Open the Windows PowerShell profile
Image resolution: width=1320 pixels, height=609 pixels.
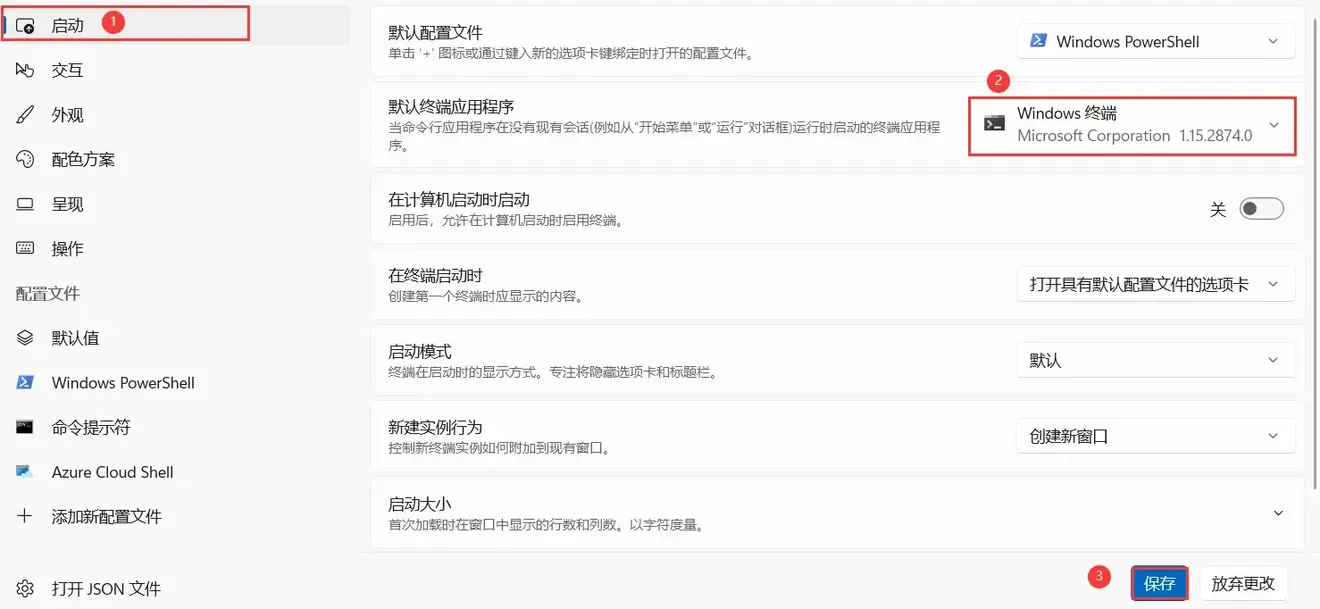pyautogui.click(x=122, y=383)
